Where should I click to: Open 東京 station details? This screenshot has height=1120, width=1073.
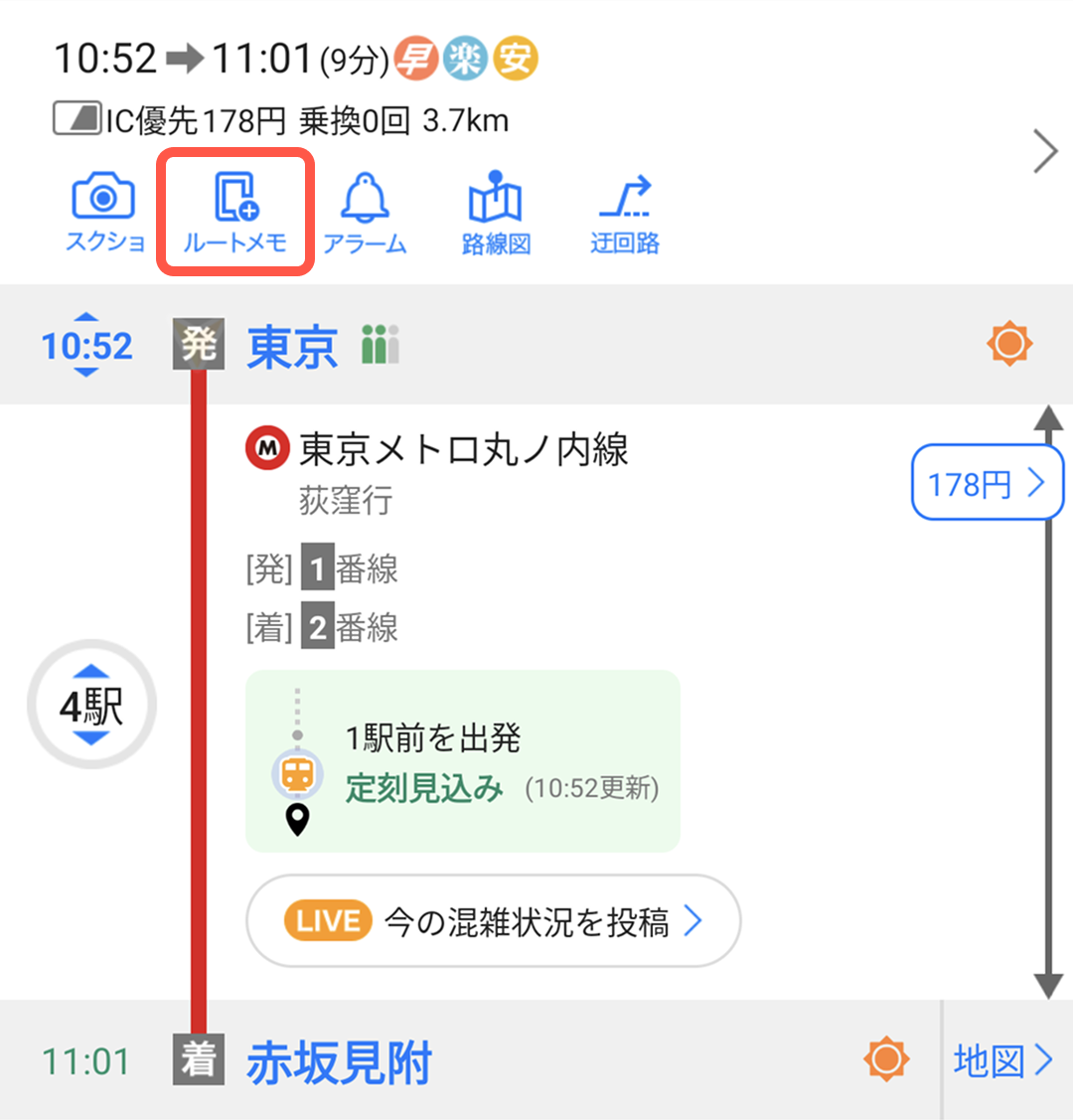pyautogui.click(x=292, y=347)
